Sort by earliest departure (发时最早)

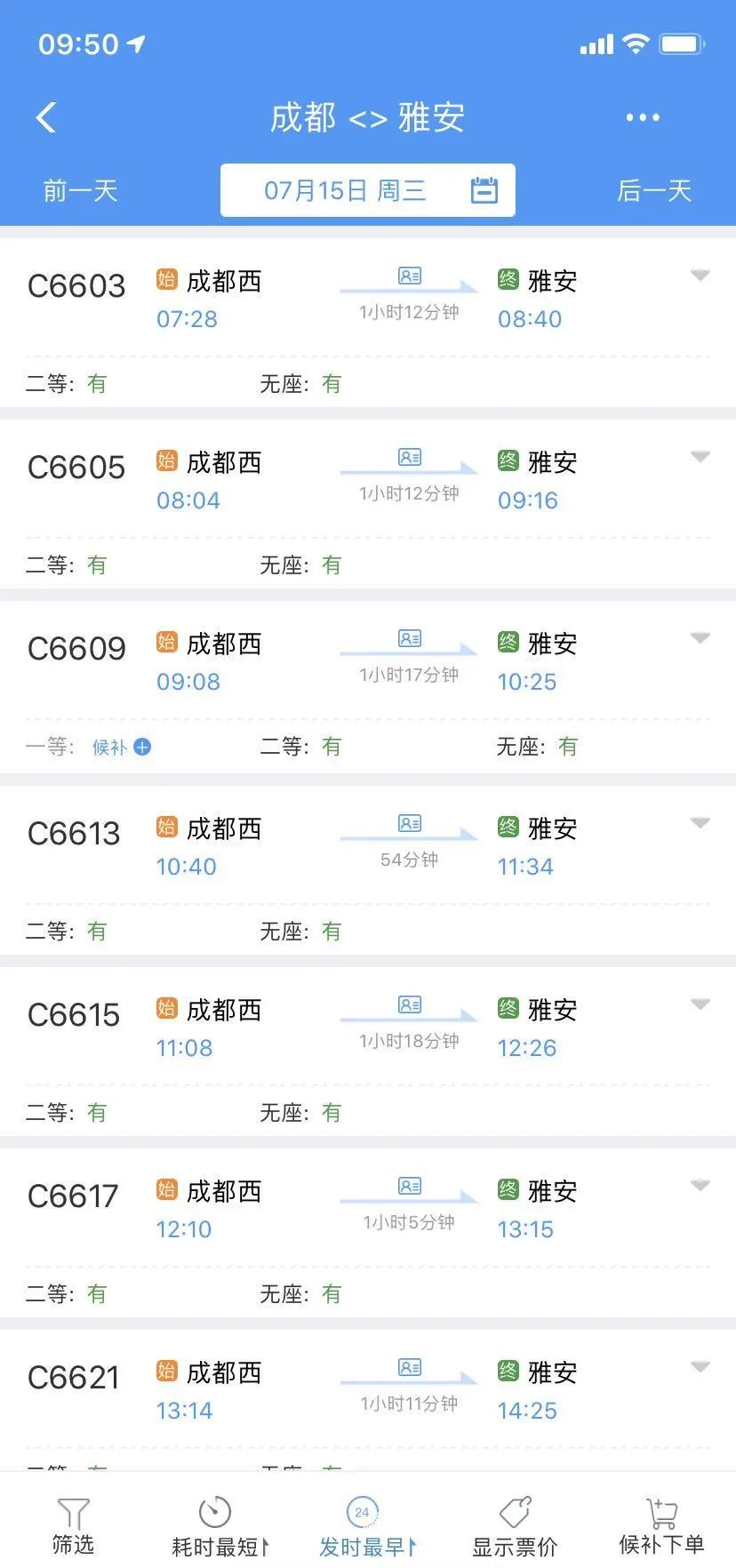pyautogui.click(x=367, y=1526)
